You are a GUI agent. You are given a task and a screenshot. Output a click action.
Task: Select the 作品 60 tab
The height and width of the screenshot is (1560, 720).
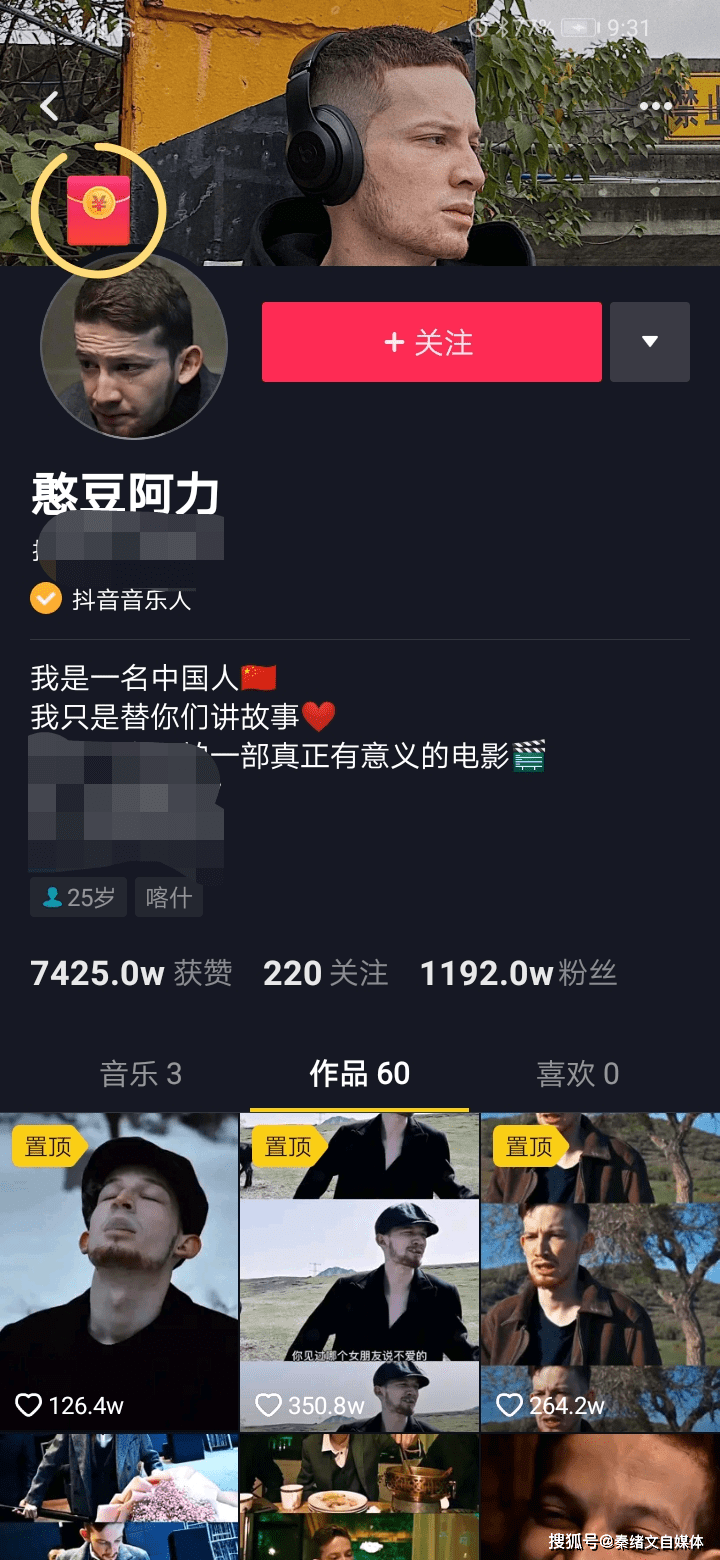(x=359, y=1074)
